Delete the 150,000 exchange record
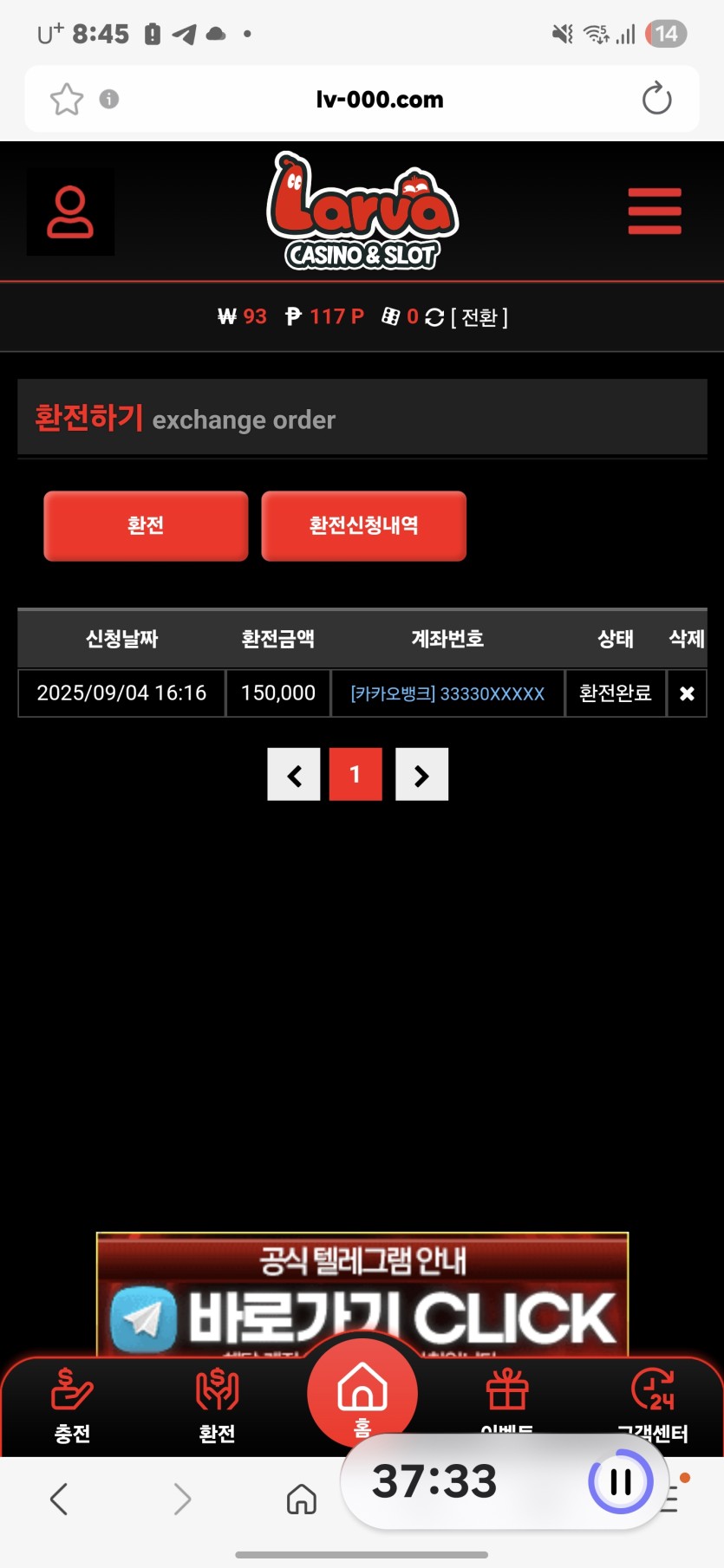Image resolution: width=724 pixels, height=1568 pixels. tap(687, 693)
